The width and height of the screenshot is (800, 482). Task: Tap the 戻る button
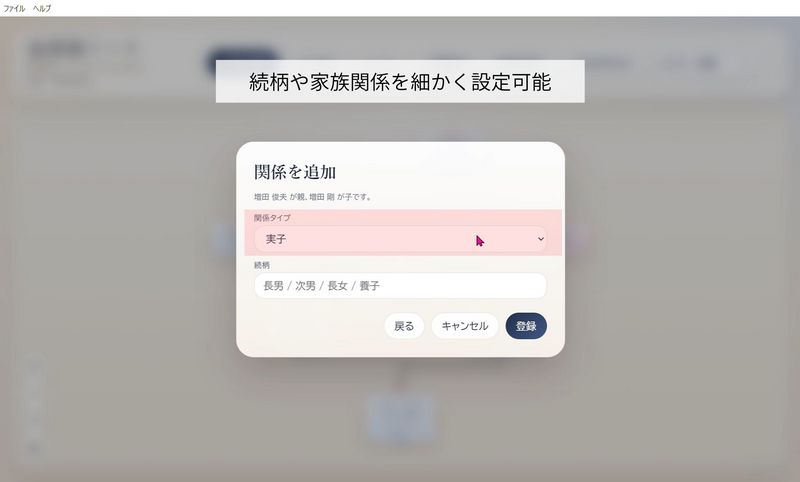pos(404,326)
